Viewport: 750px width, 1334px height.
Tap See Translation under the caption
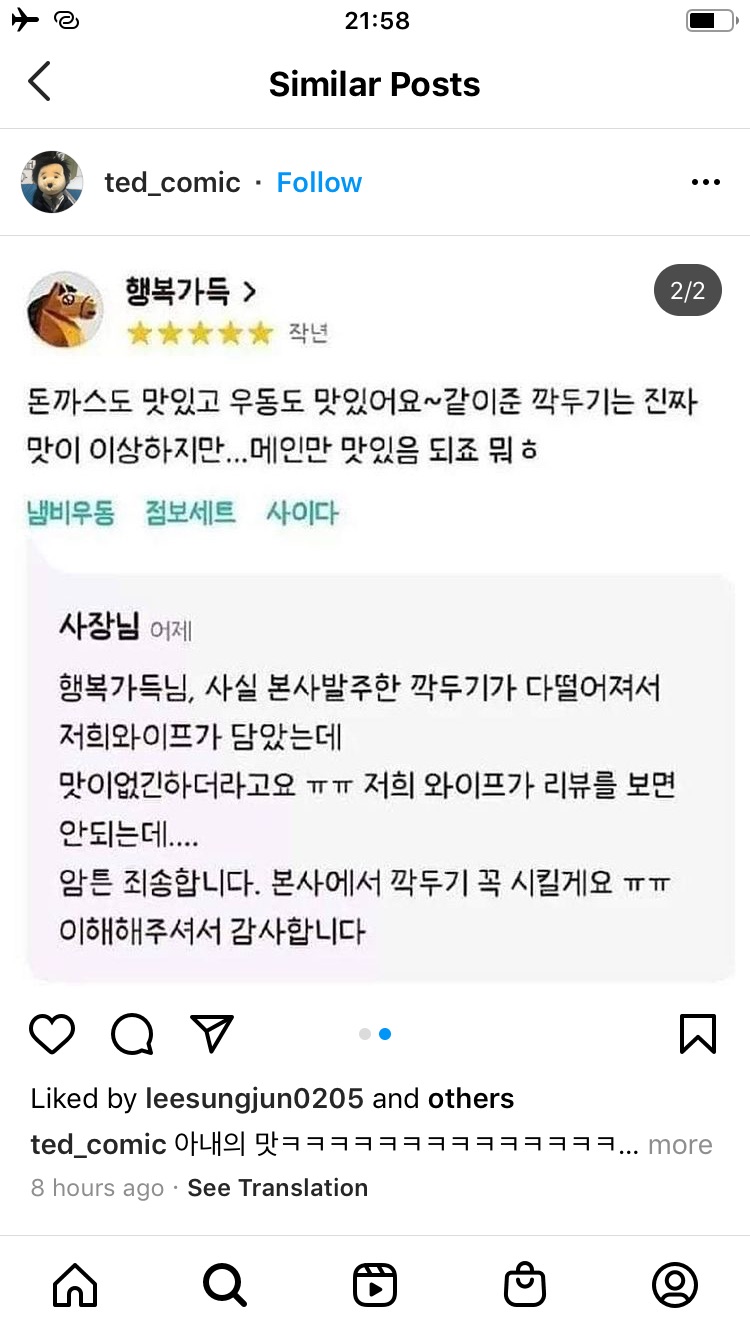click(277, 1188)
